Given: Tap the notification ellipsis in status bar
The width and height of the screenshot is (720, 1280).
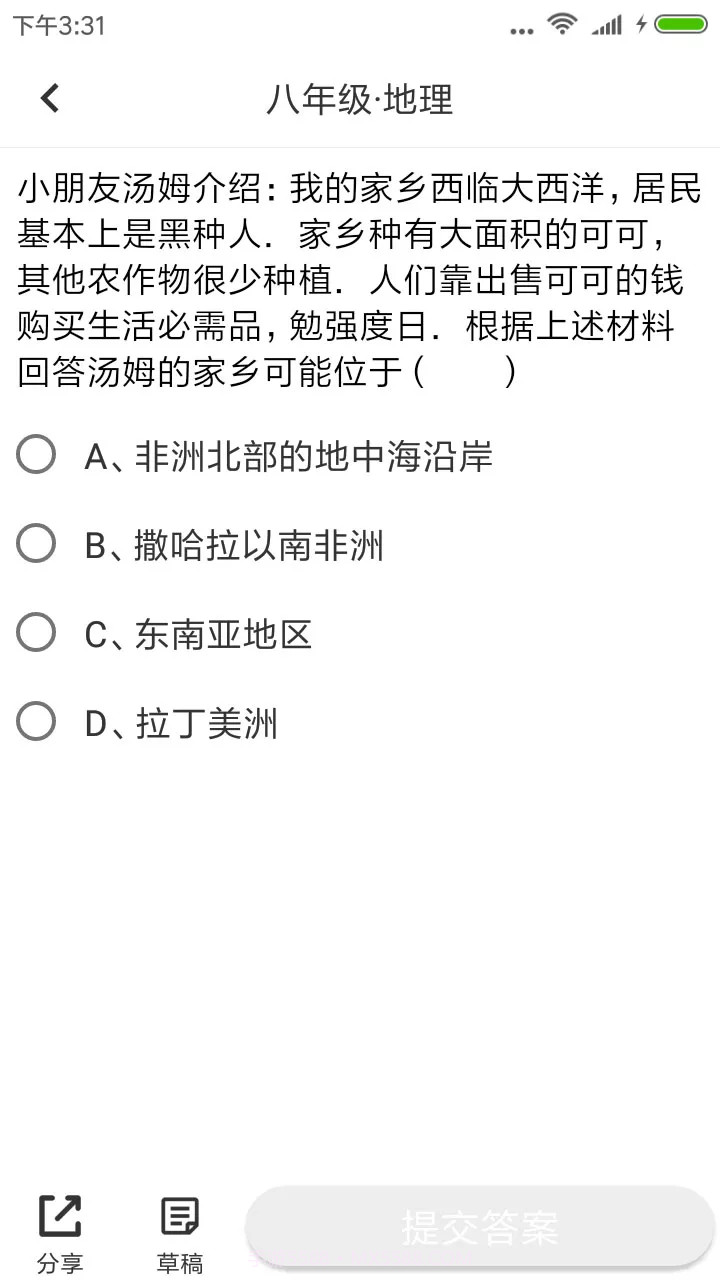Looking at the screenshot, I should (521, 28).
